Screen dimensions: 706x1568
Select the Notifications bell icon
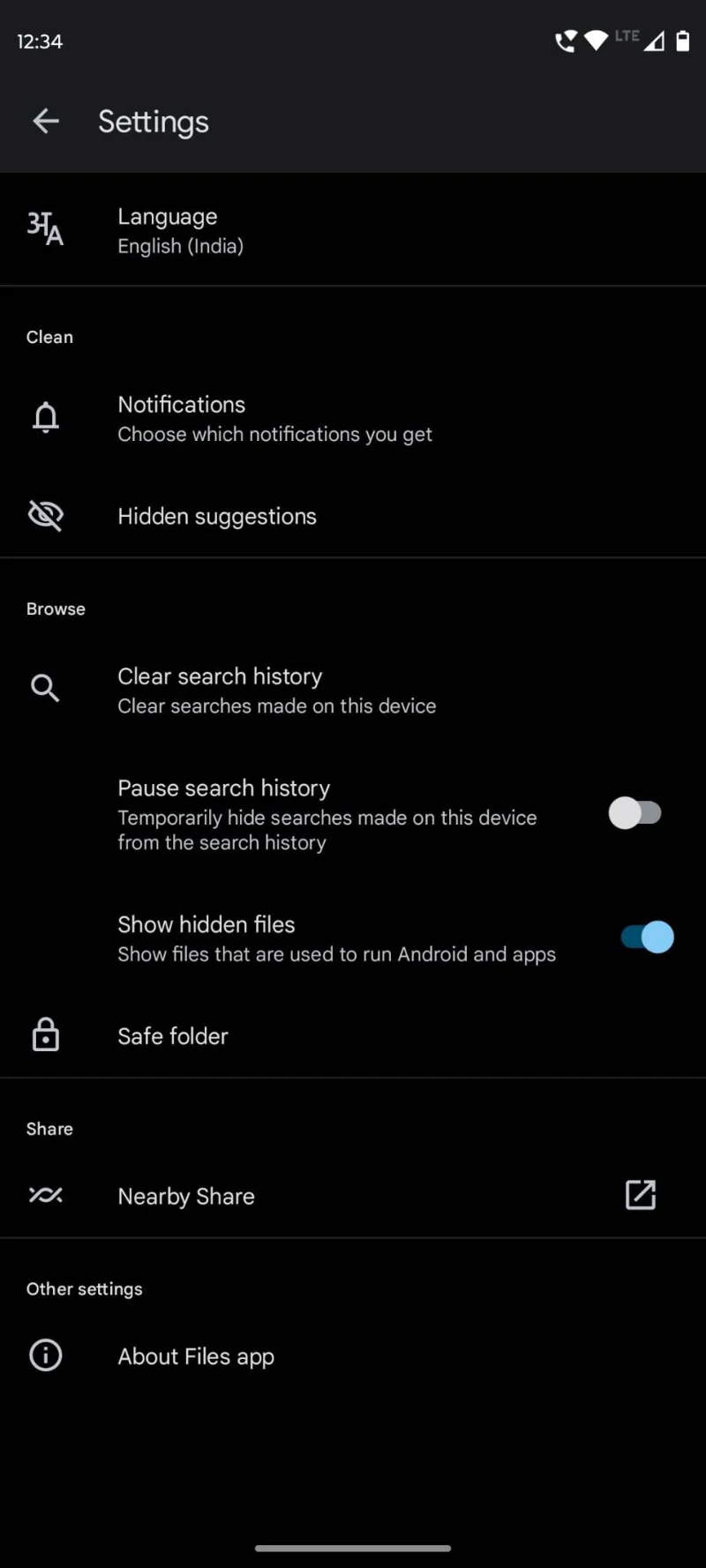point(45,417)
